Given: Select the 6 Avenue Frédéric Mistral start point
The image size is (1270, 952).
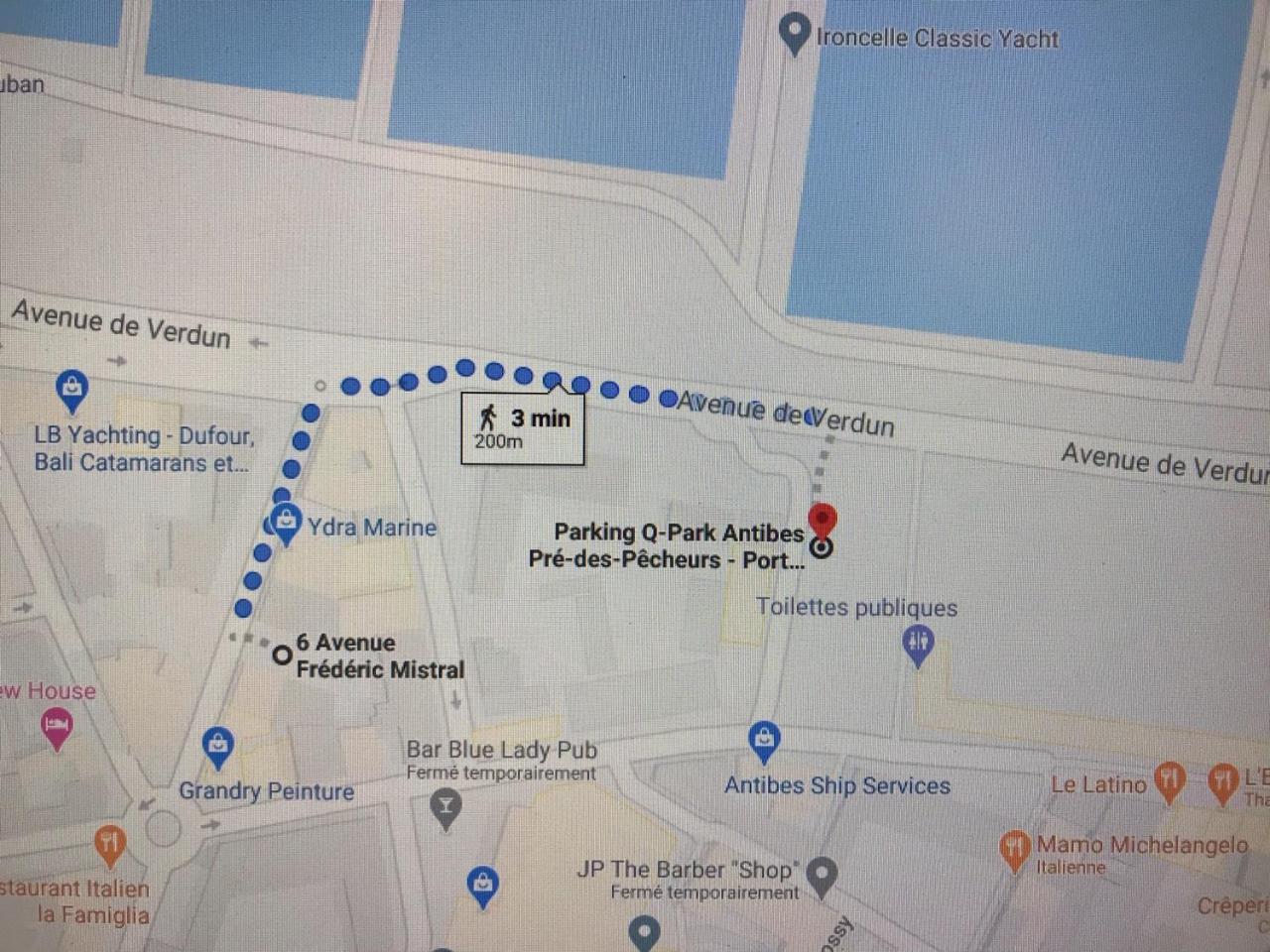Looking at the screenshot, I should [283, 654].
